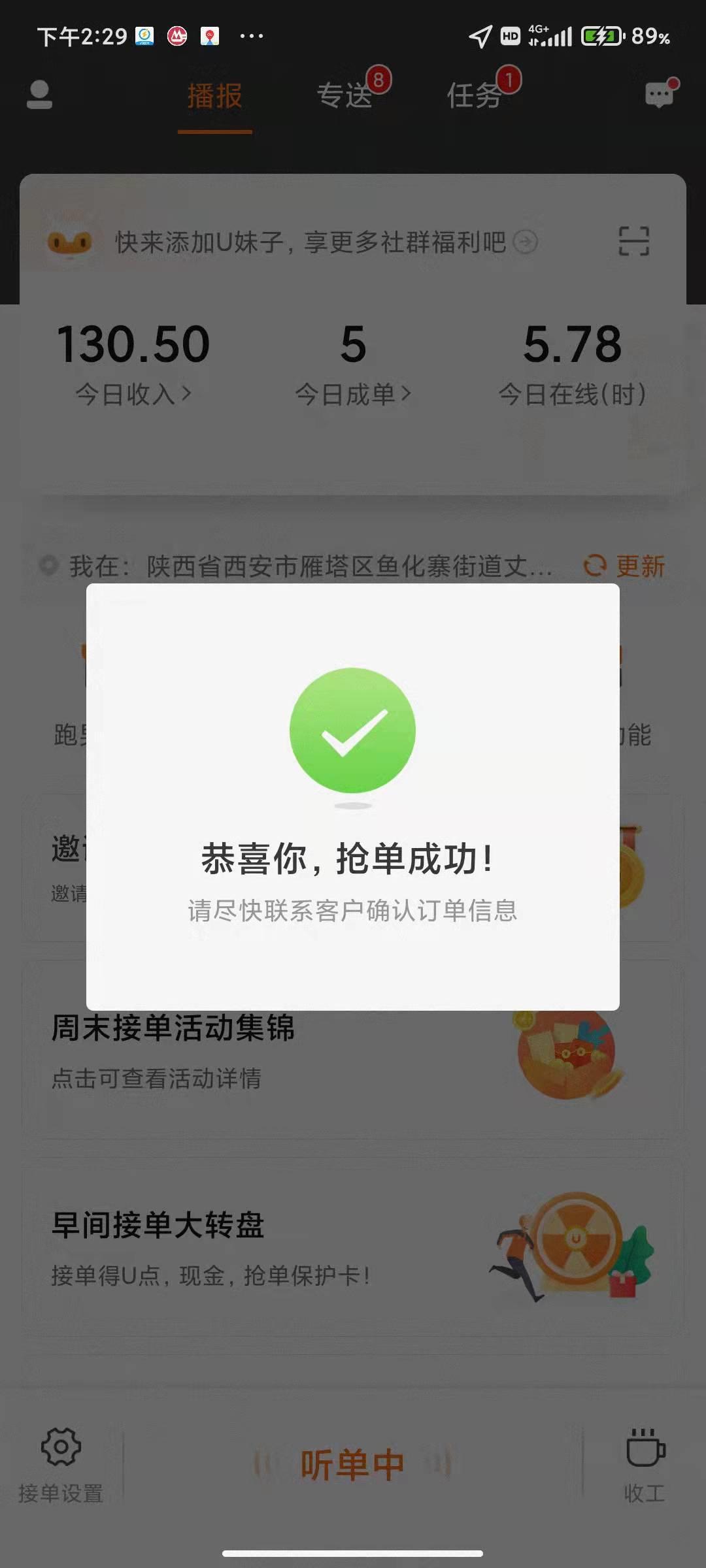This screenshot has width=706, height=1568.
Task: Open the QR scan icon
Action: point(633,241)
